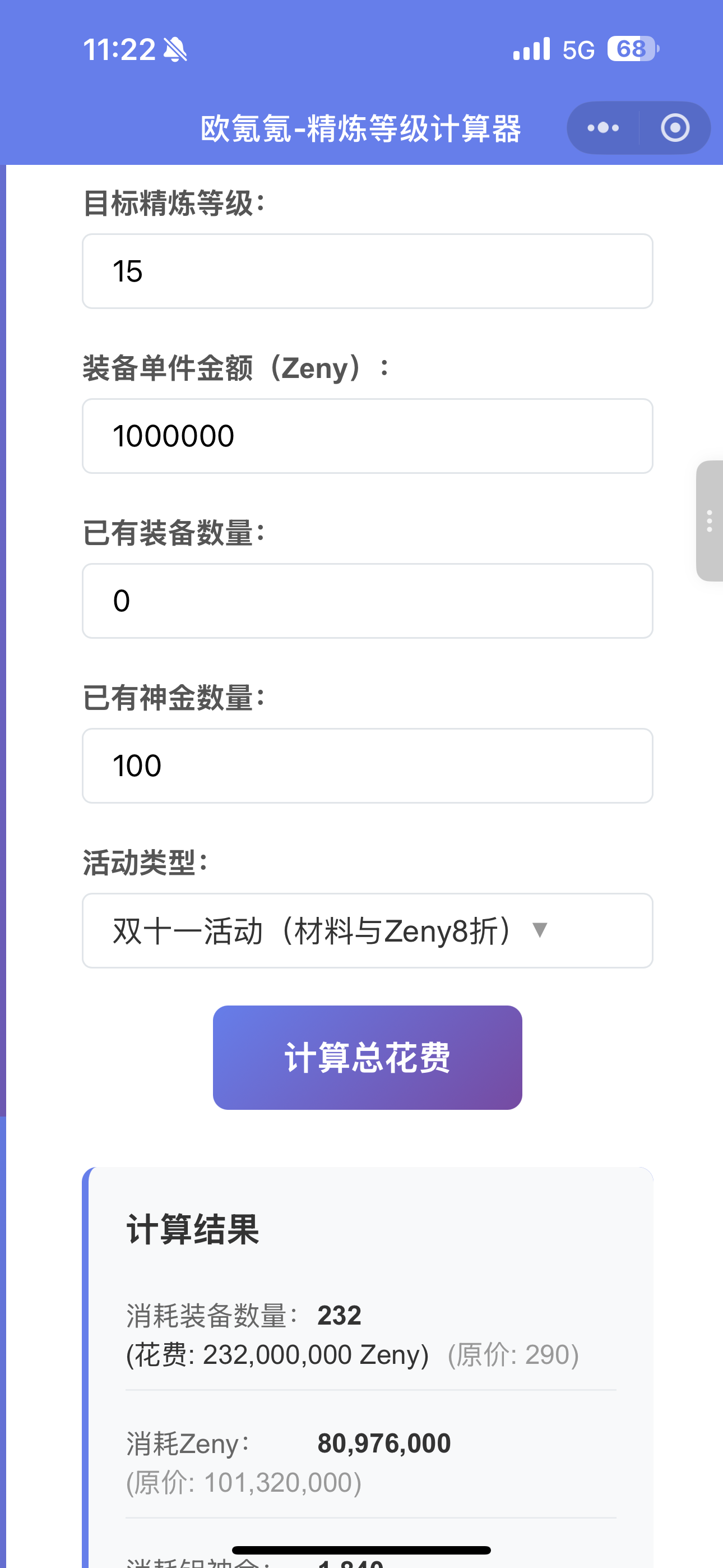Click the 目标精炼等级 input showing 15

tap(367, 270)
